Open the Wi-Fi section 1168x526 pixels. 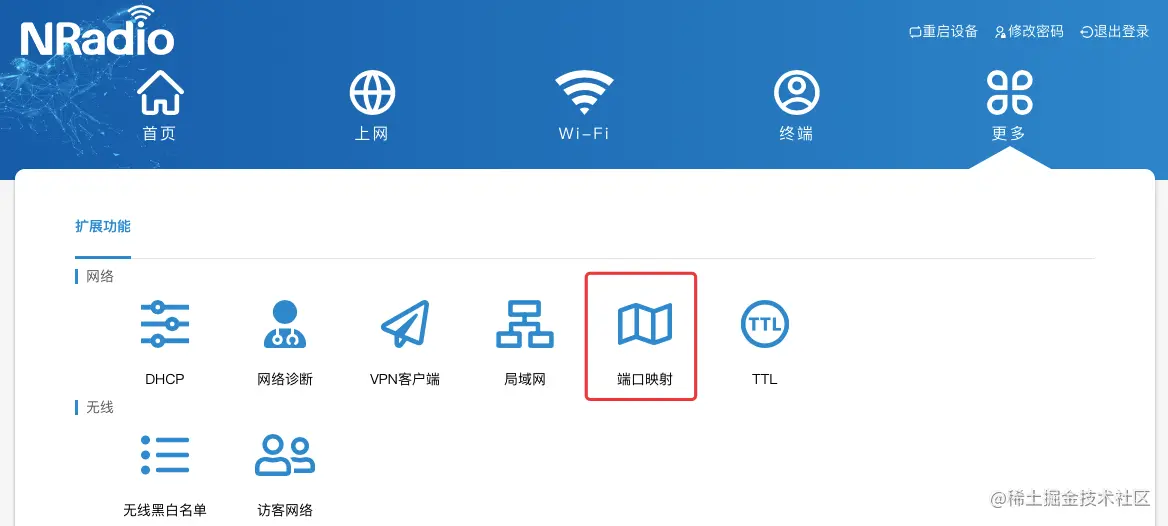[584, 105]
